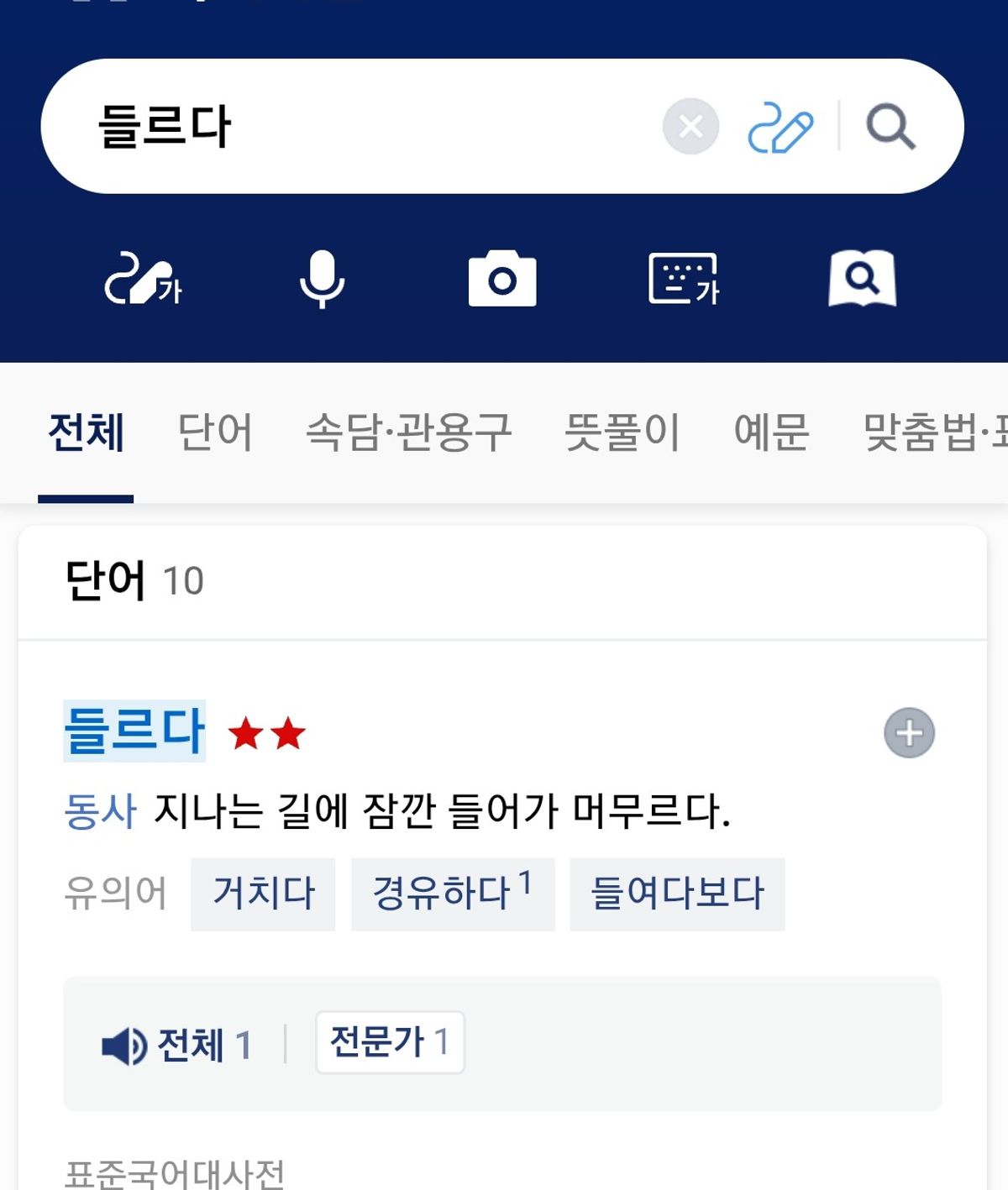The image size is (1008, 1190).
Task: Open synonym 경유하다
Action: (452, 894)
